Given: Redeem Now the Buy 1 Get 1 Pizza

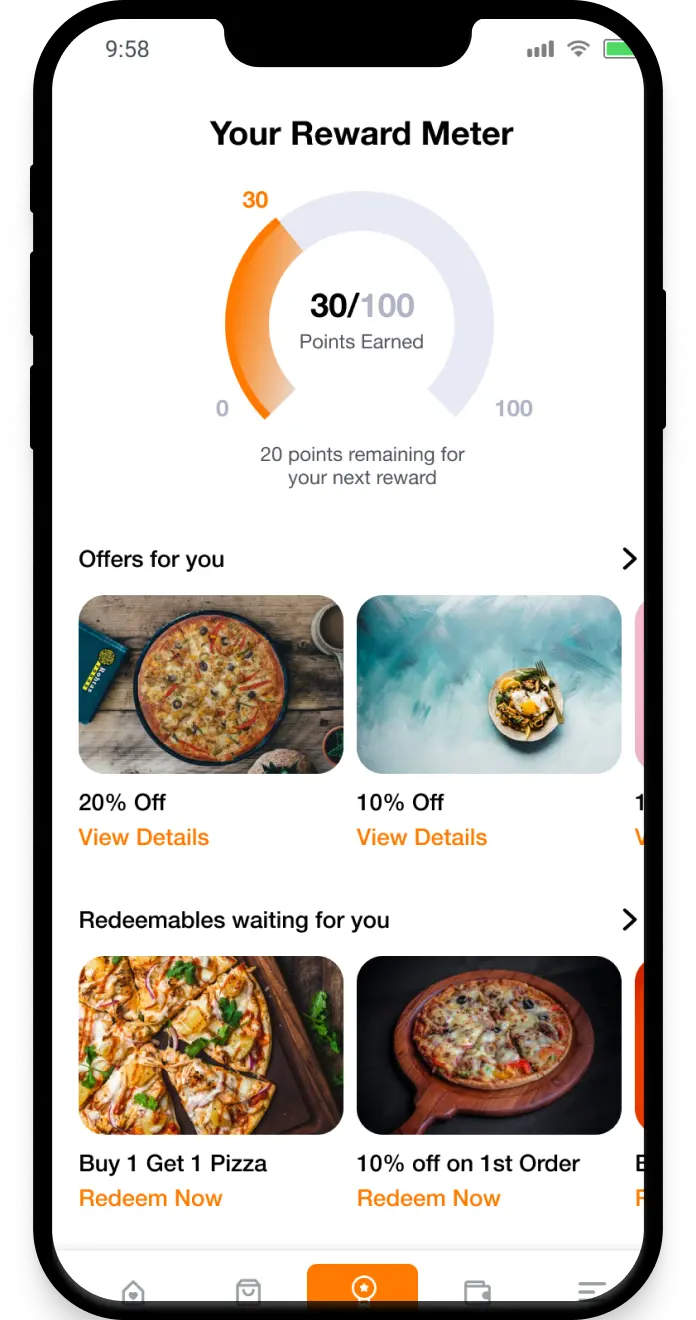Looking at the screenshot, I should (151, 1198).
